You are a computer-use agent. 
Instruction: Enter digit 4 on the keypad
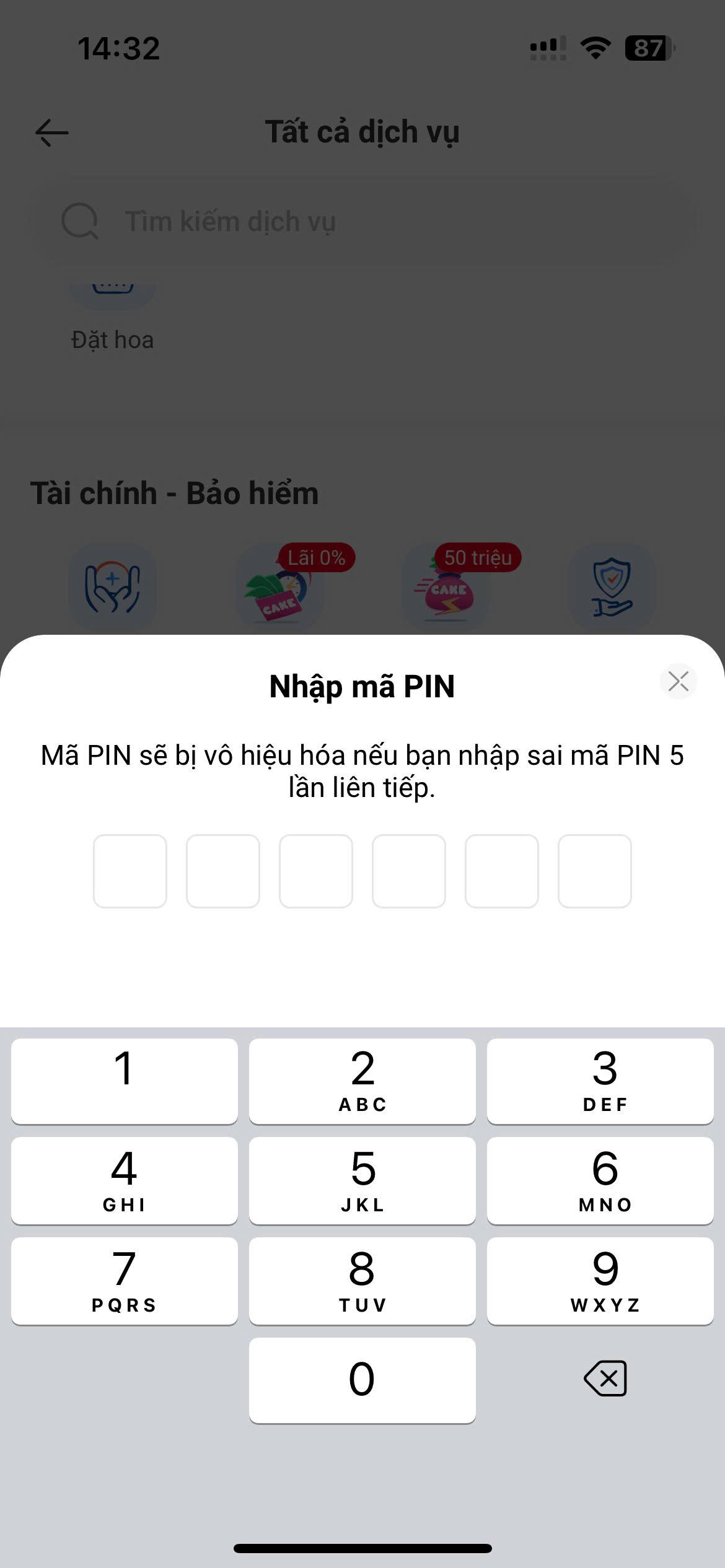coord(124,1180)
